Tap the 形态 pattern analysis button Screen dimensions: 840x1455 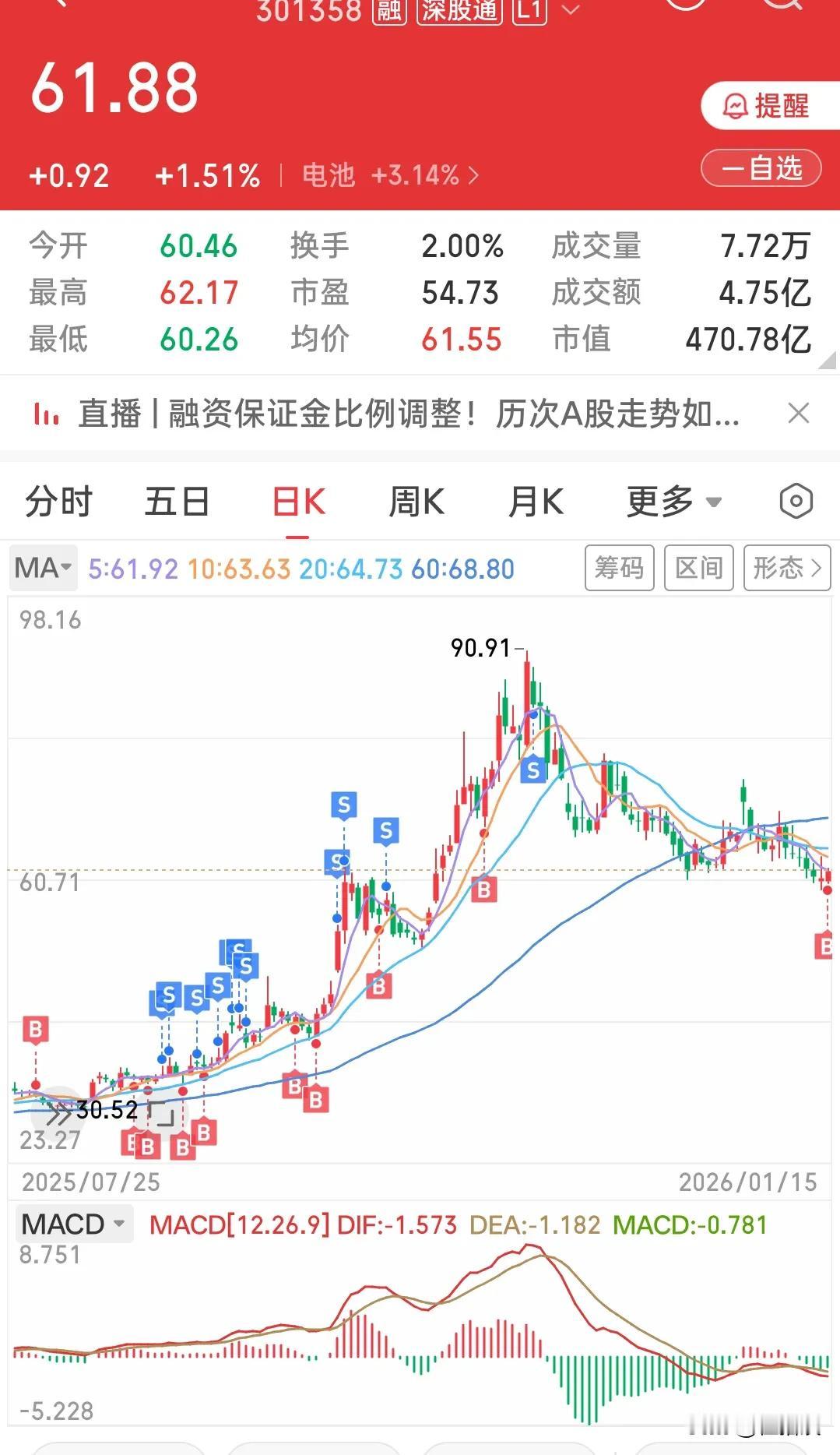pos(786,568)
